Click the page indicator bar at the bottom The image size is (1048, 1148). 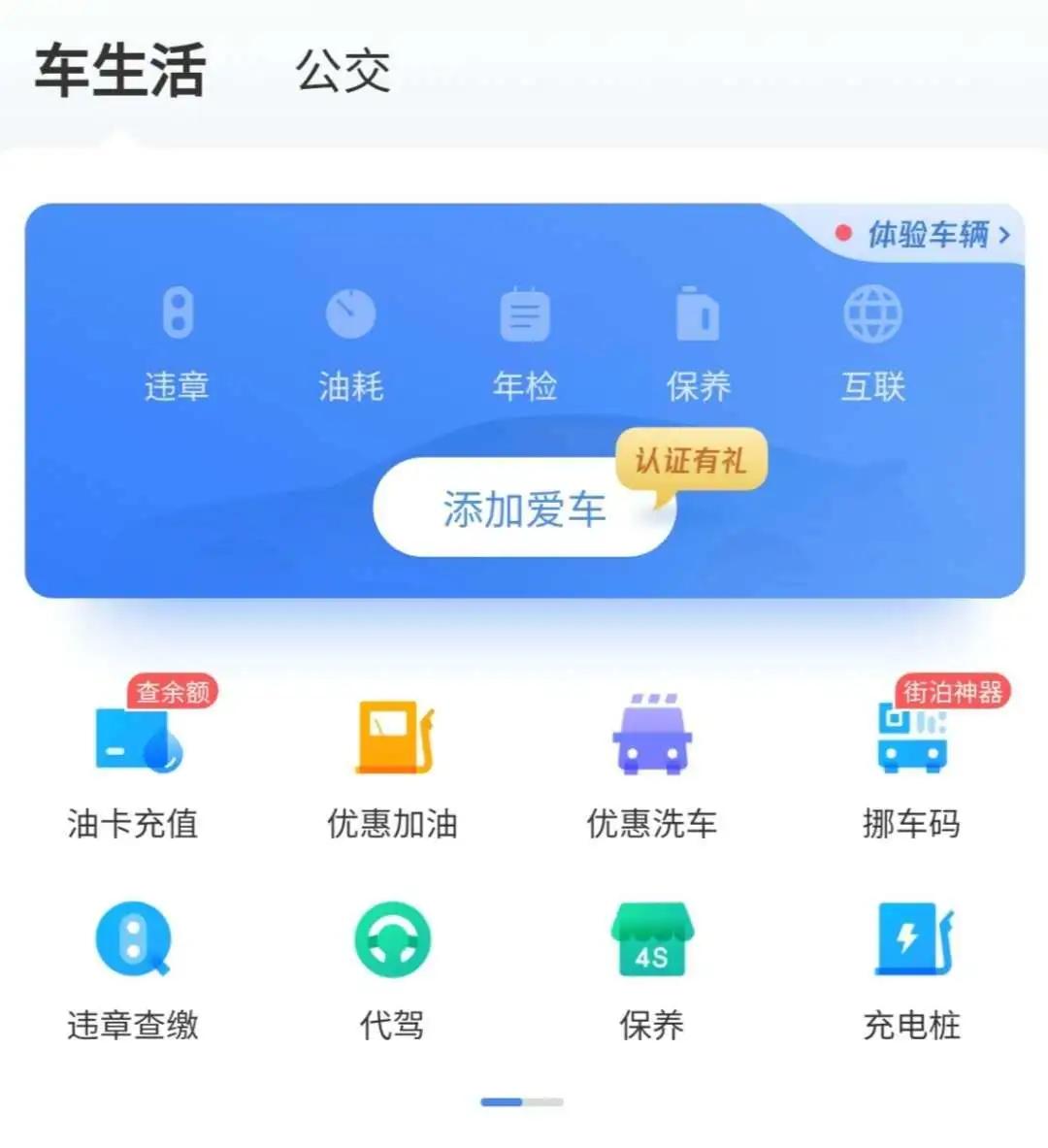click(524, 1101)
